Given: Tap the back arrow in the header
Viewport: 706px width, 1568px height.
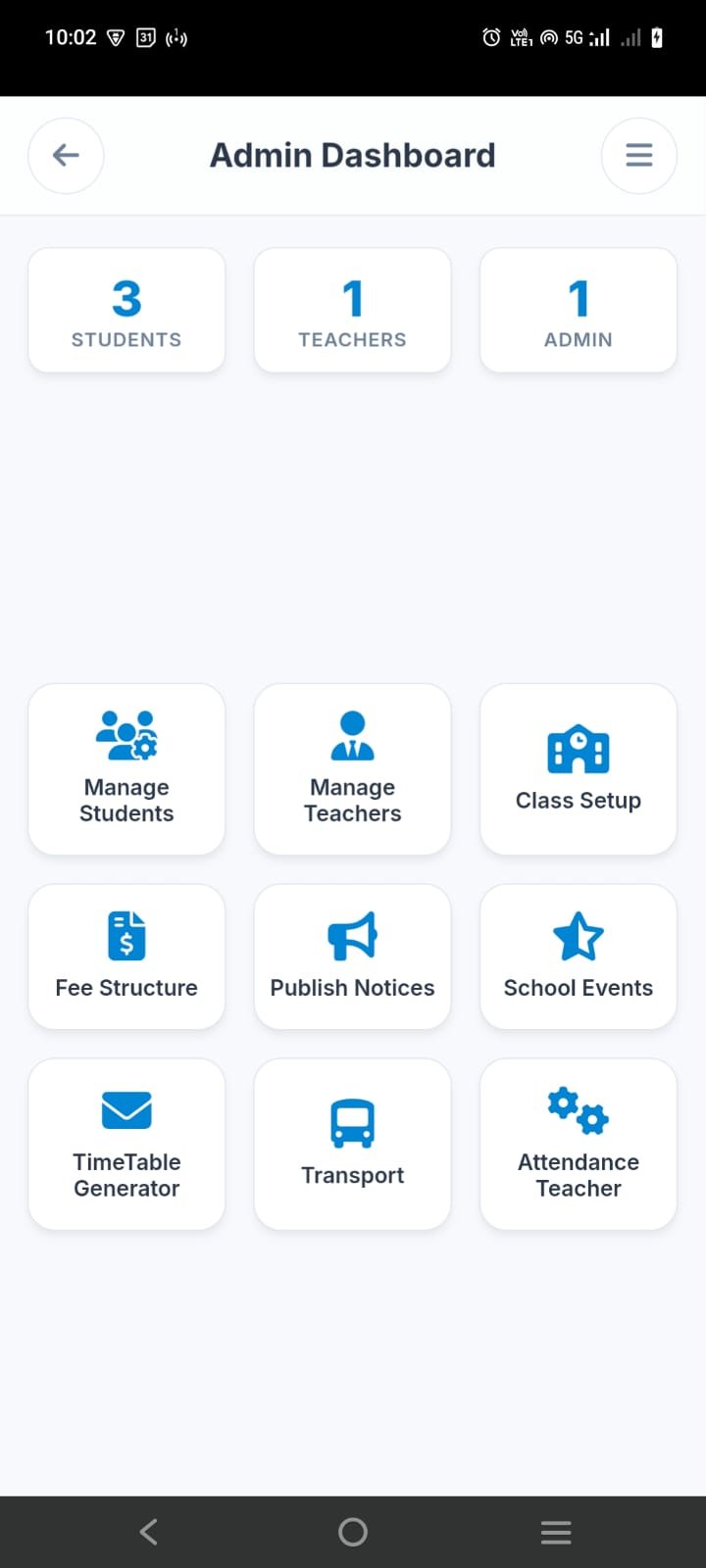Looking at the screenshot, I should pyautogui.click(x=66, y=155).
